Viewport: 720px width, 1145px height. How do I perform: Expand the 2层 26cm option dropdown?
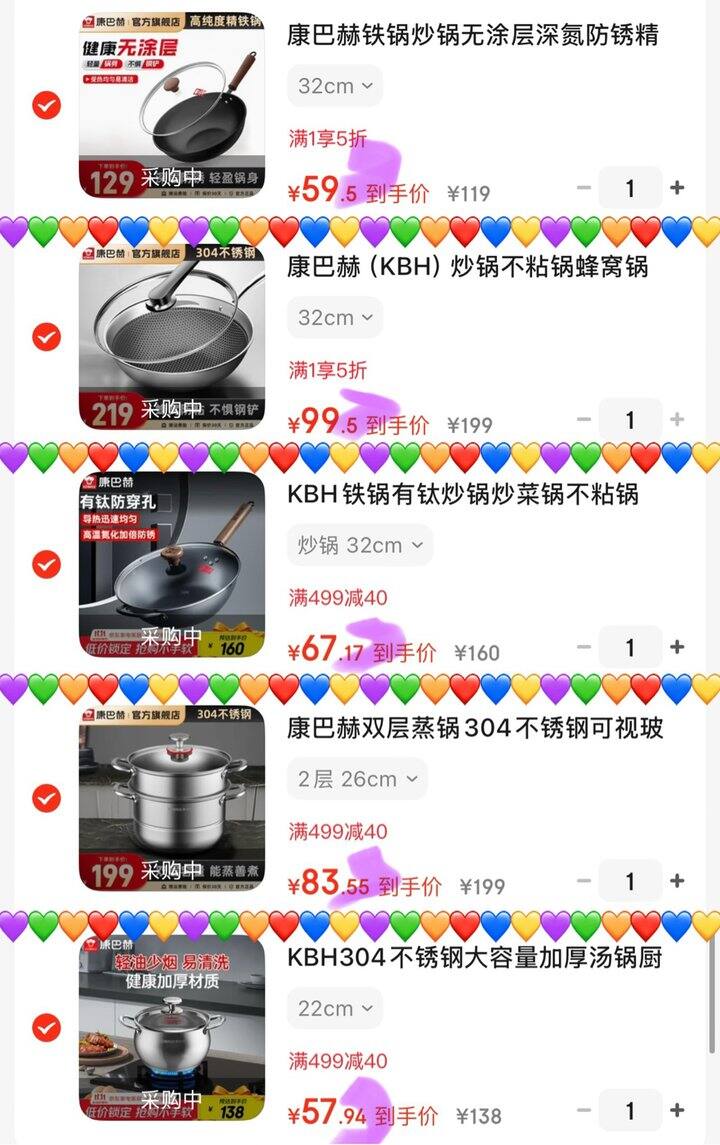[x=356, y=779]
